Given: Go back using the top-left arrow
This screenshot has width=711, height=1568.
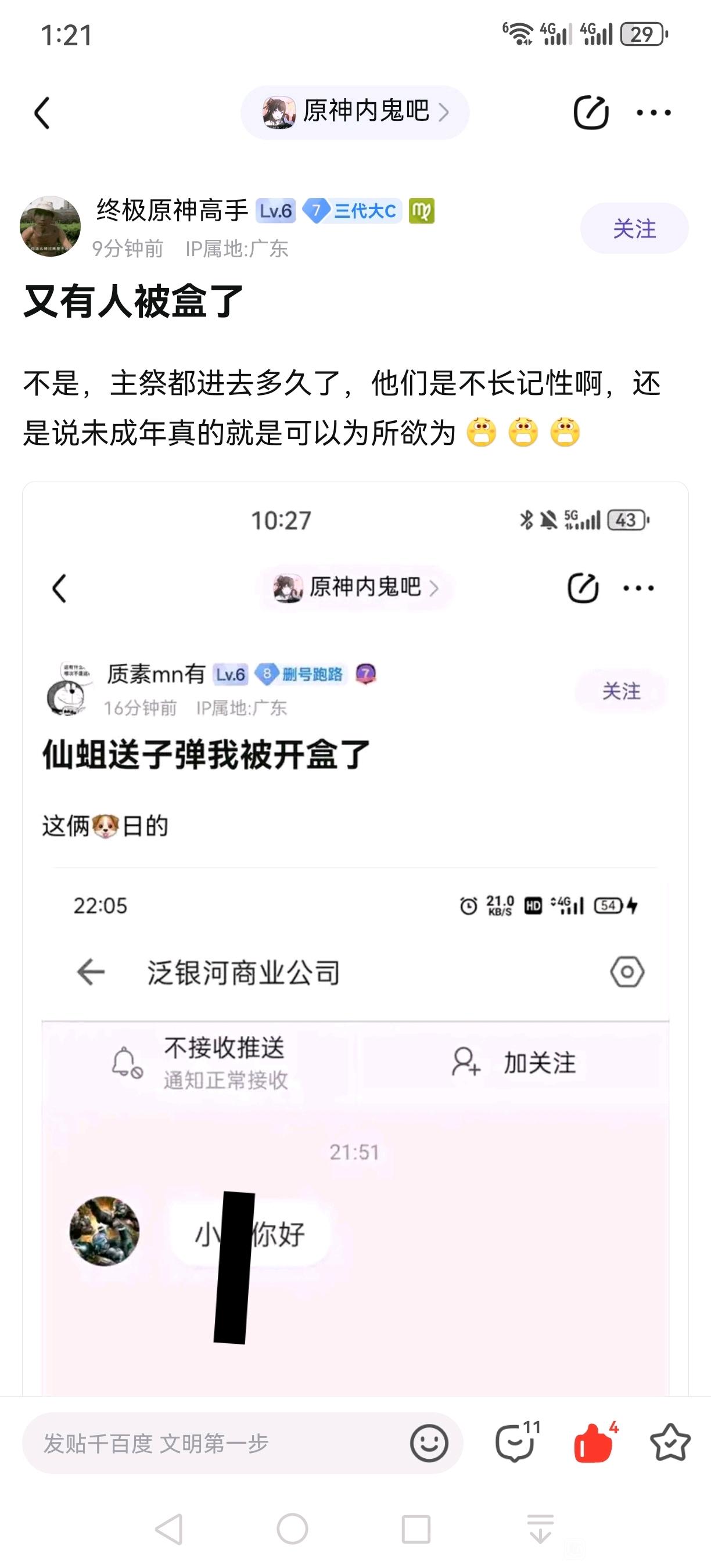Looking at the screenshot, I should (x=42, y=113).
